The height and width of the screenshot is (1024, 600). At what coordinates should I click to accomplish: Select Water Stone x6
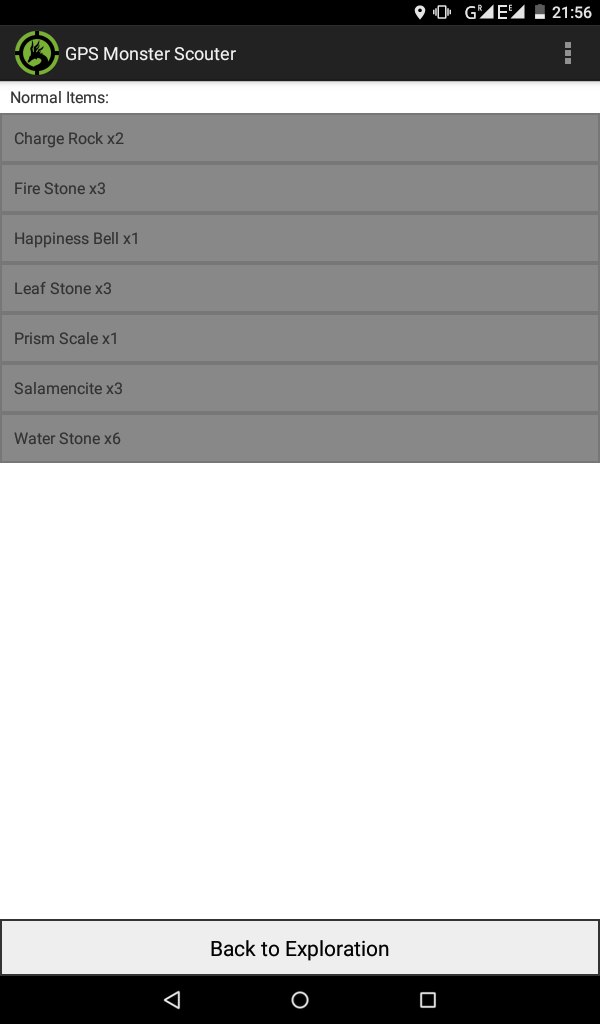(300, 439)
